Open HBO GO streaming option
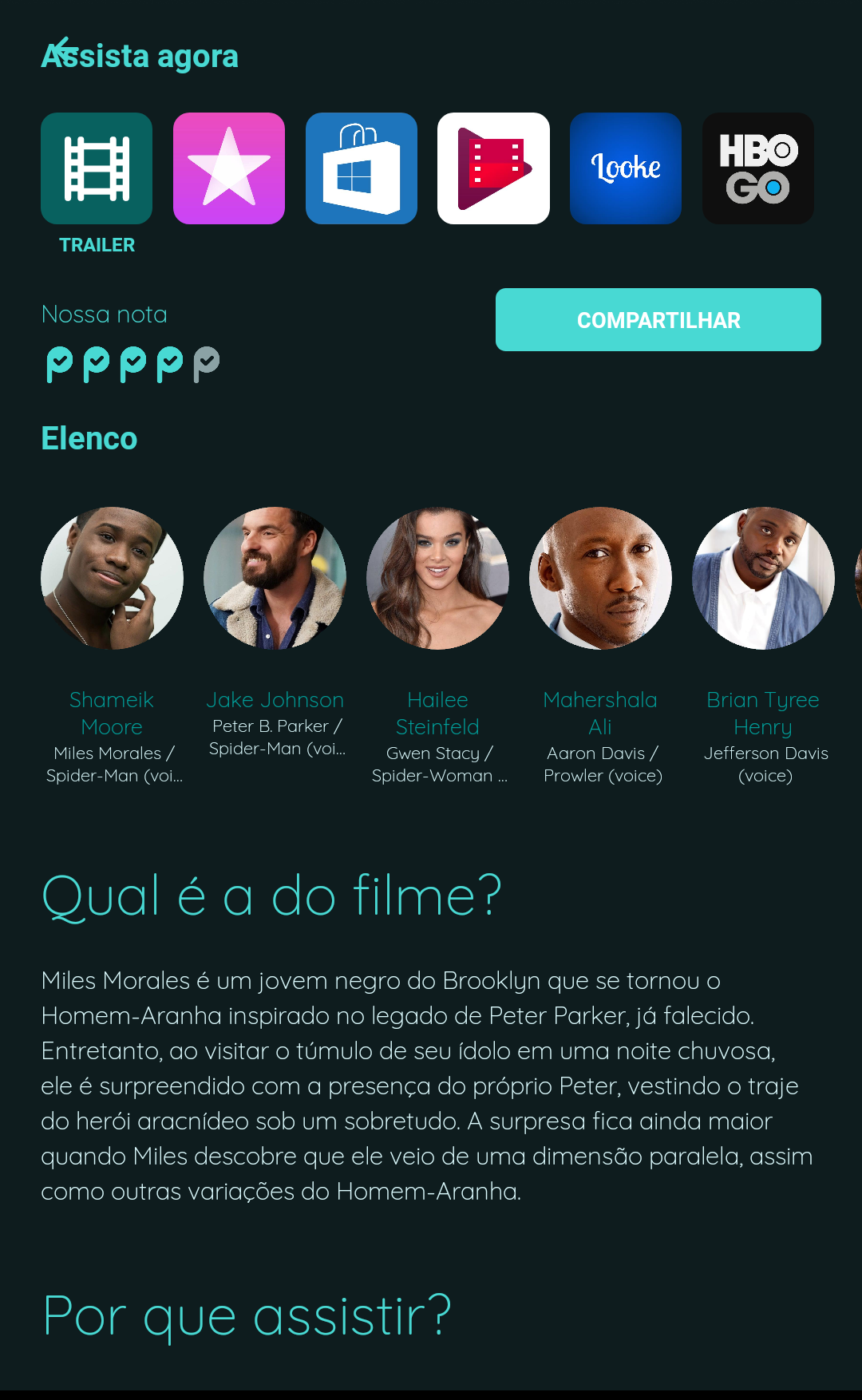This screenshot has height=1400, width=862. pos(758,168)
